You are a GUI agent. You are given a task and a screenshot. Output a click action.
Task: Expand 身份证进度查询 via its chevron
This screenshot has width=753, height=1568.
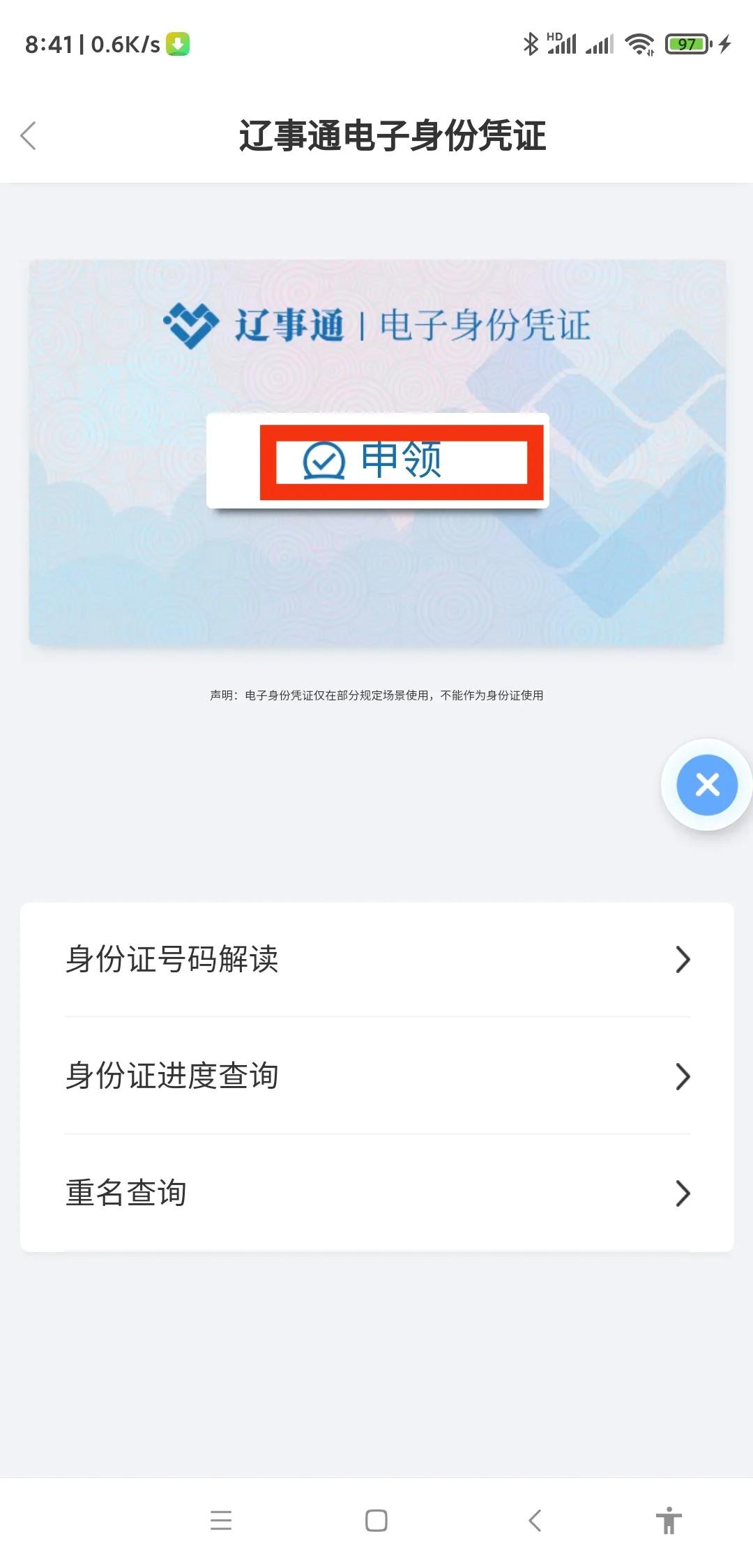682,1076
